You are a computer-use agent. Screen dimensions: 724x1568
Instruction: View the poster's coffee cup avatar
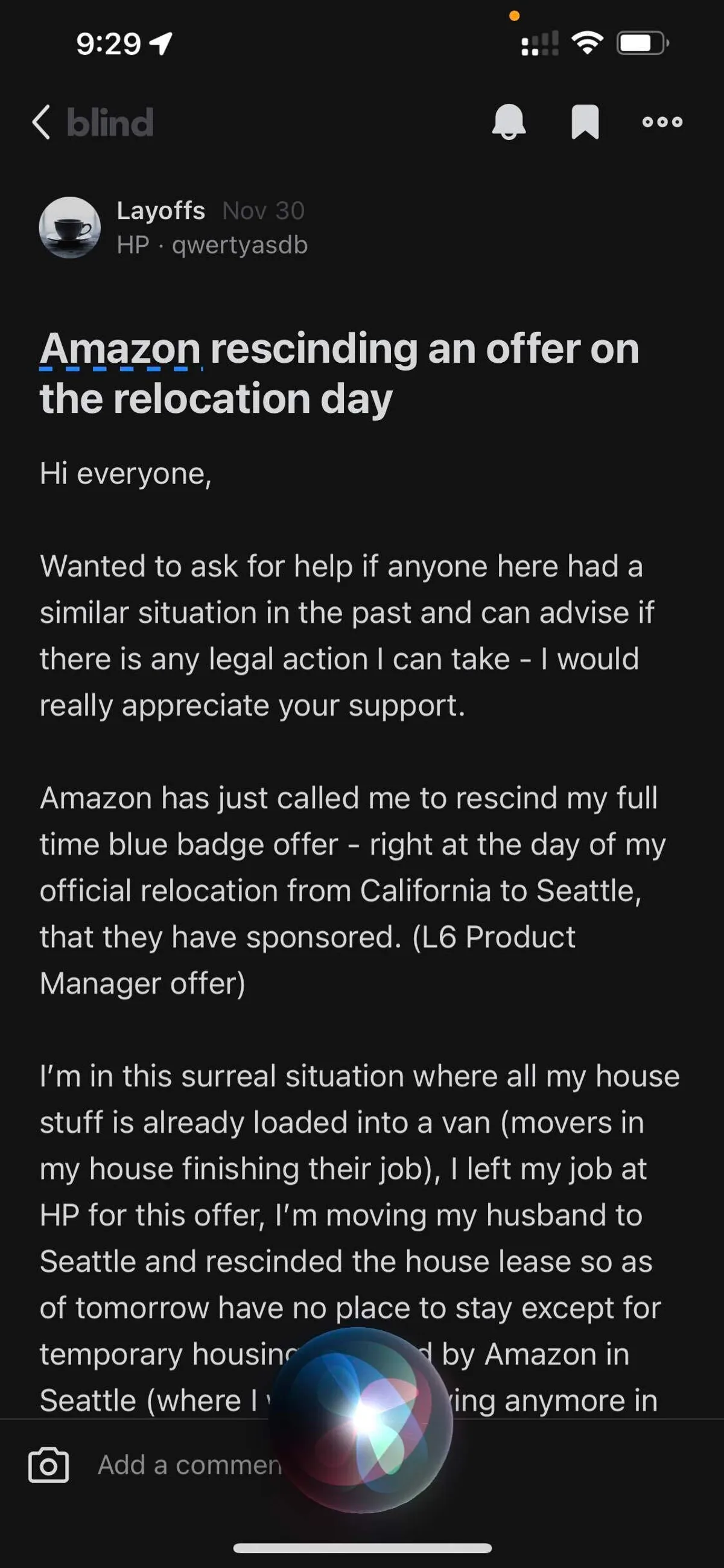coord(70,228)
